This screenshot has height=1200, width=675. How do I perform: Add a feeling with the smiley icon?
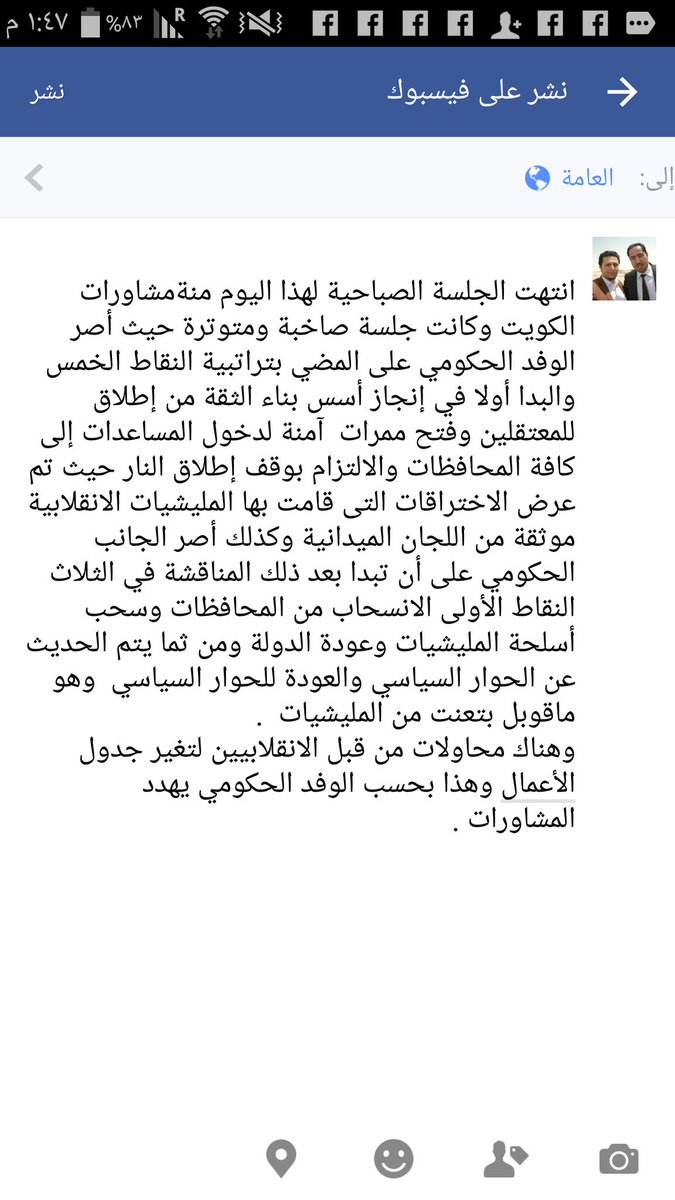tap(393, 1159)
